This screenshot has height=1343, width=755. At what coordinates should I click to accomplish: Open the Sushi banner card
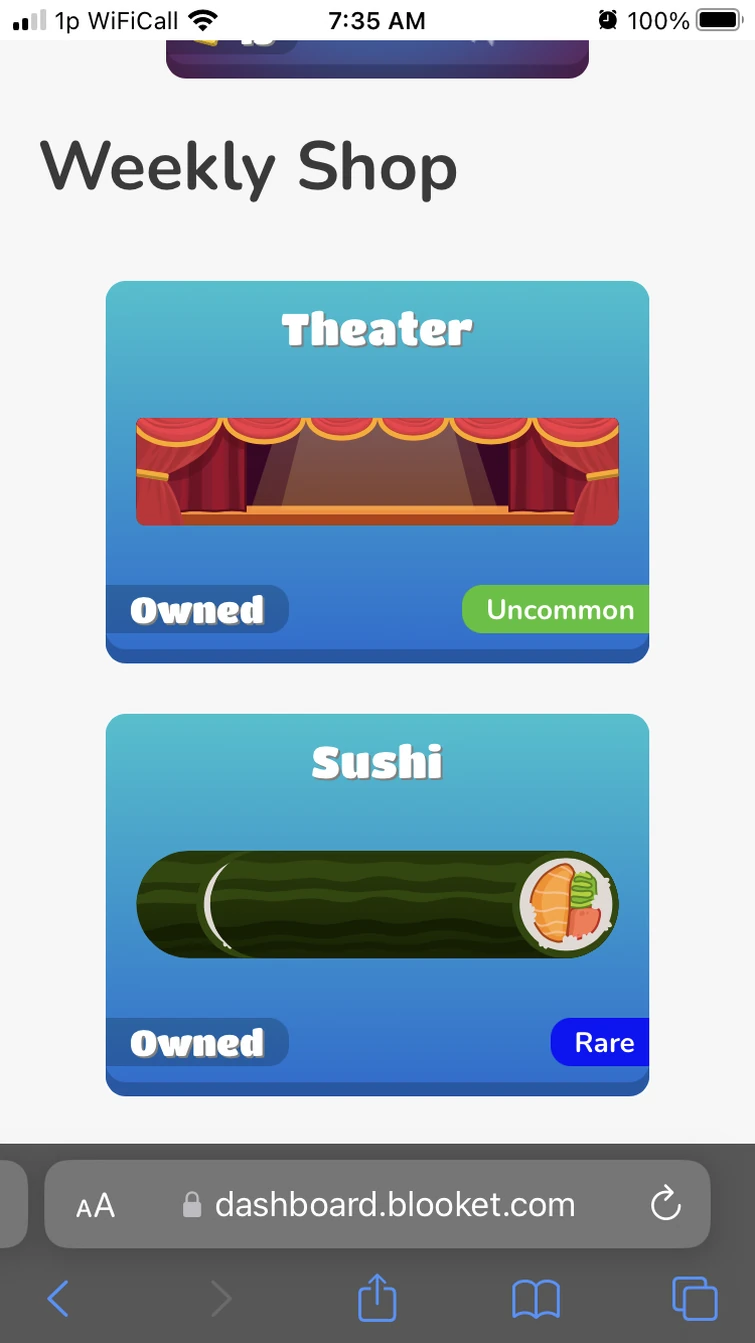point(377,904)
